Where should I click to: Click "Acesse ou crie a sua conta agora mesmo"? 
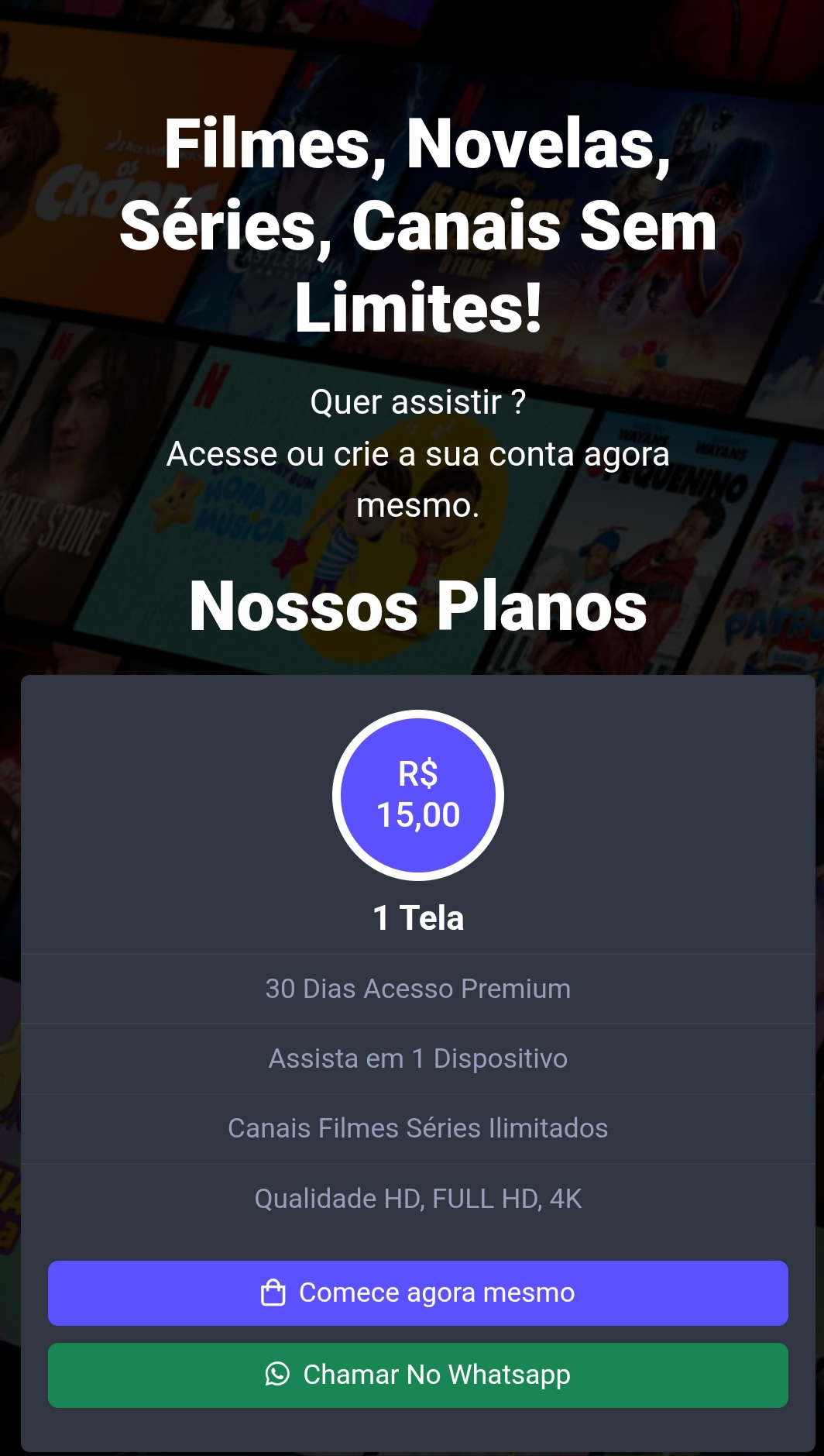pyautogui.click(x=418, y=480)
